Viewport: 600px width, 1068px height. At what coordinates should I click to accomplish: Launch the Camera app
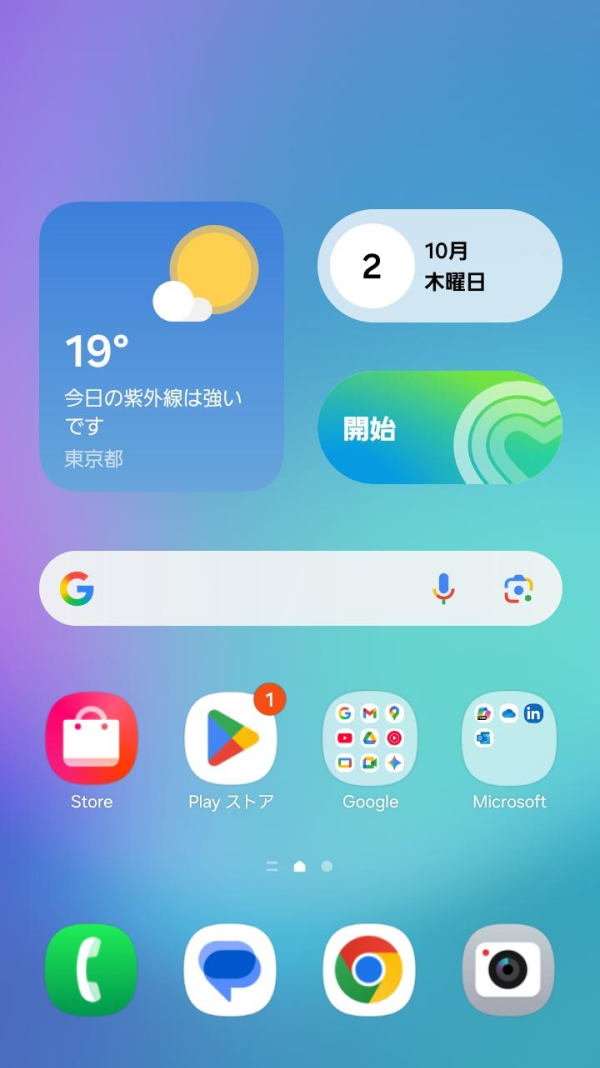click(508, 970)
